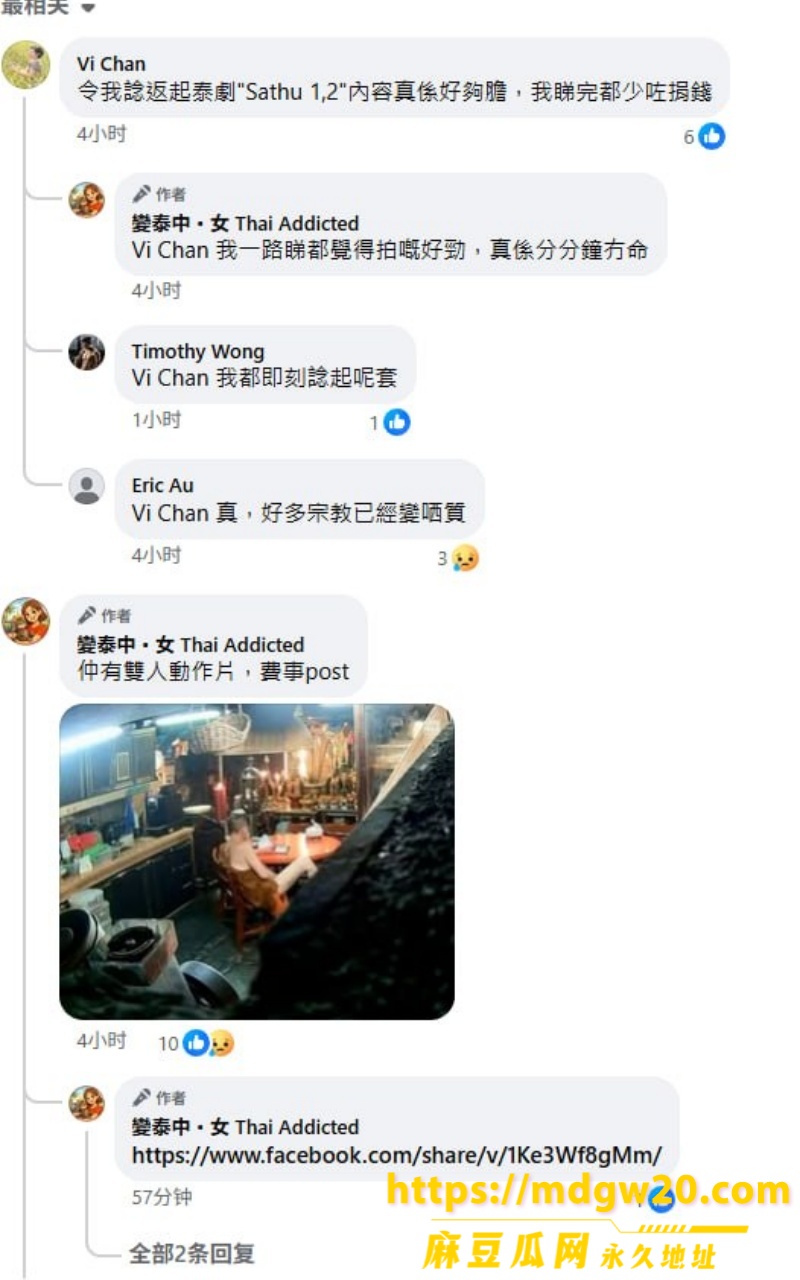This screenshot has width=800, height=1280.
Task: Tap Eric Au's default avatar
Action: coord(87,487)
